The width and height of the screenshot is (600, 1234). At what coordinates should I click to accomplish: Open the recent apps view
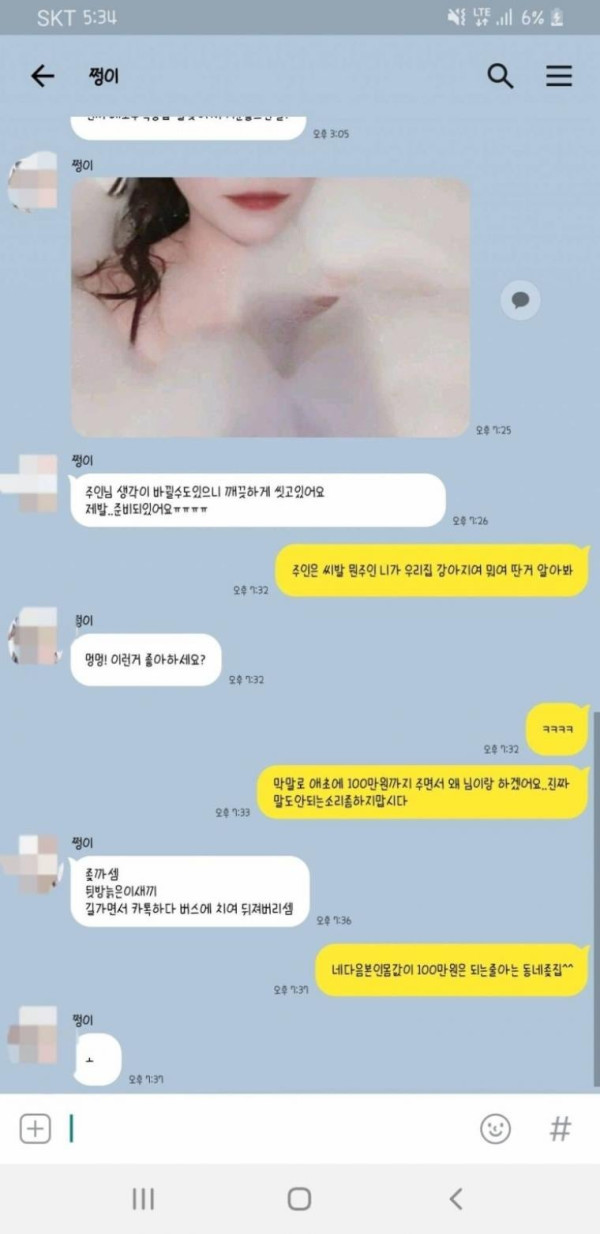pos(143,1199)
